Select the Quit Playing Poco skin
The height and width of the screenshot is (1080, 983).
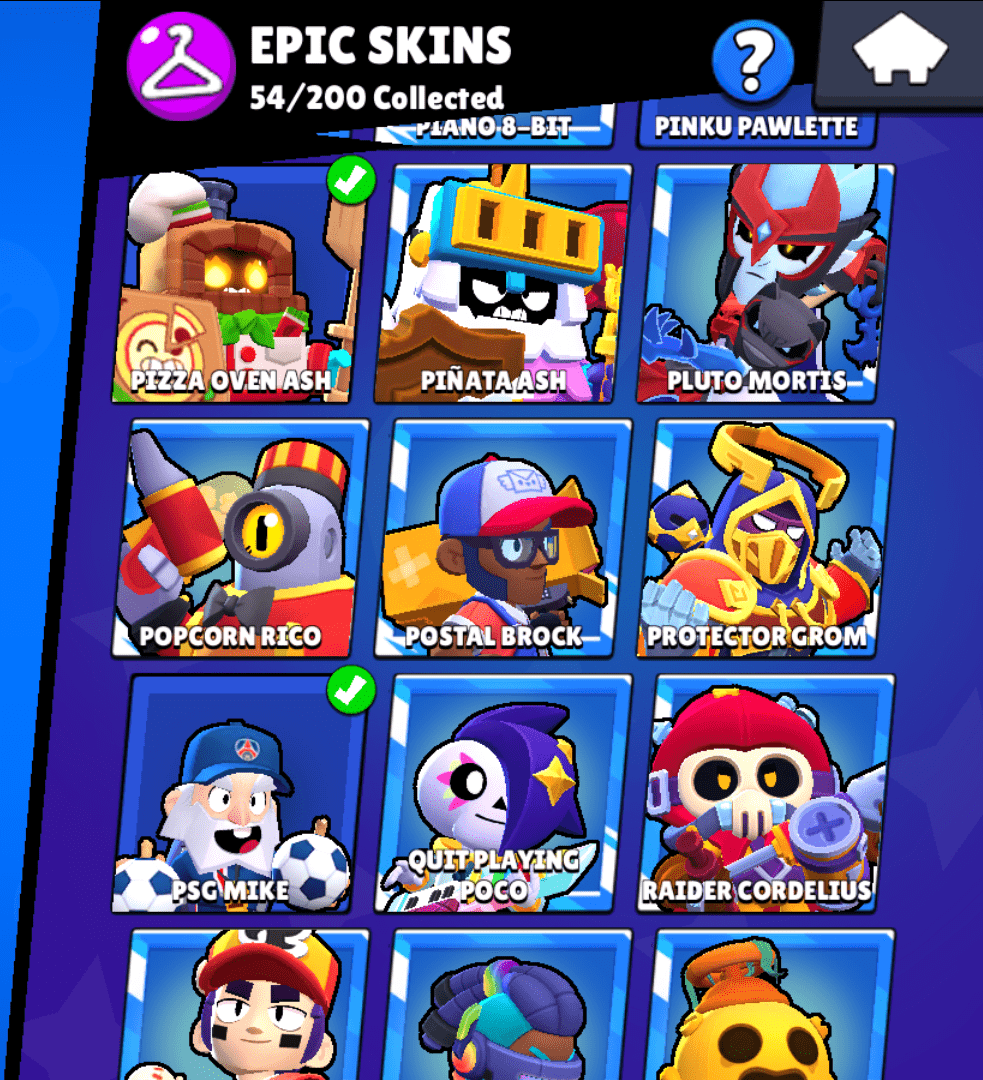pyautogui.click(x=504, y=795)
